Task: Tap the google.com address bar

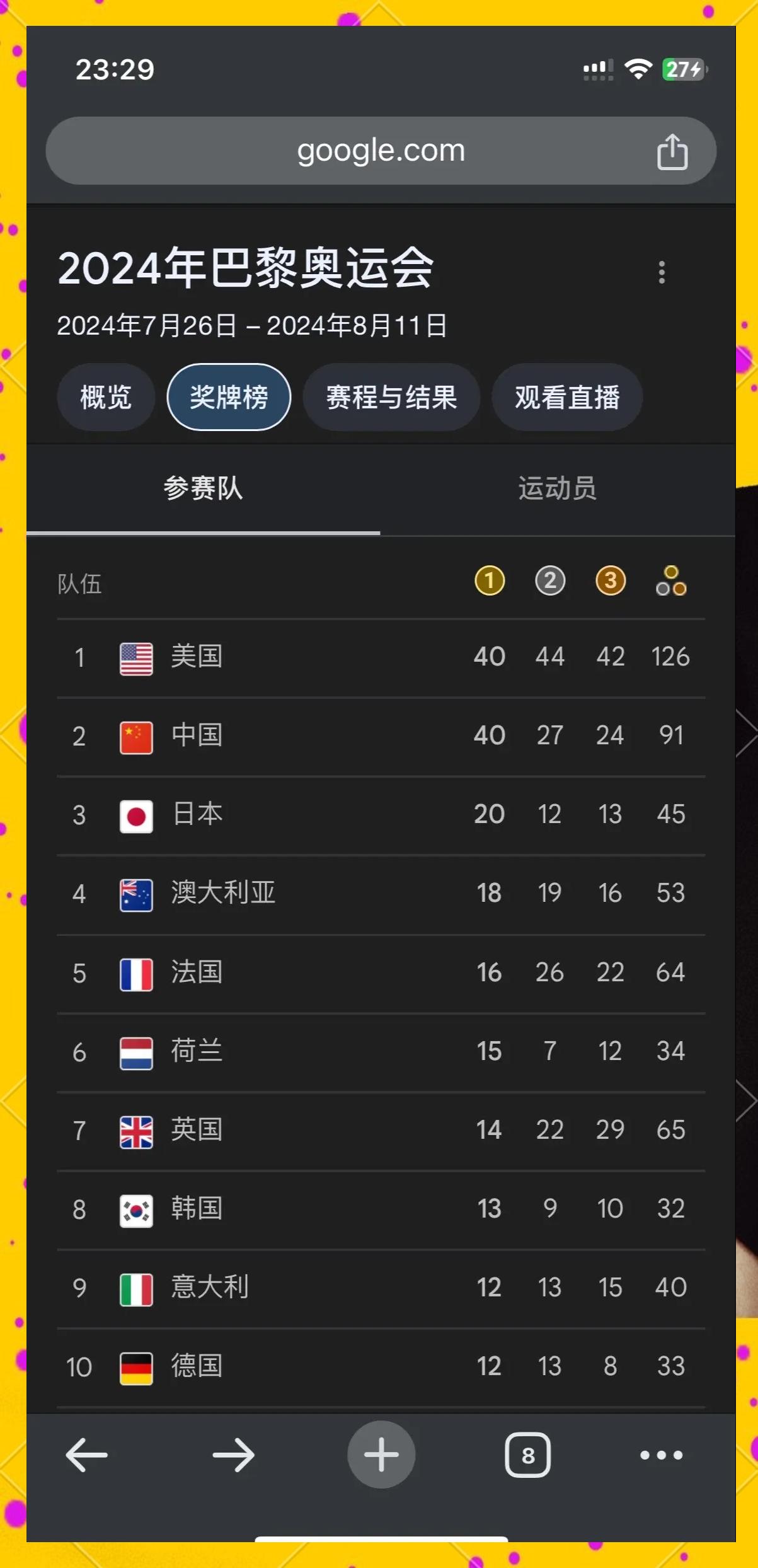Action: (x=381, y=150)
